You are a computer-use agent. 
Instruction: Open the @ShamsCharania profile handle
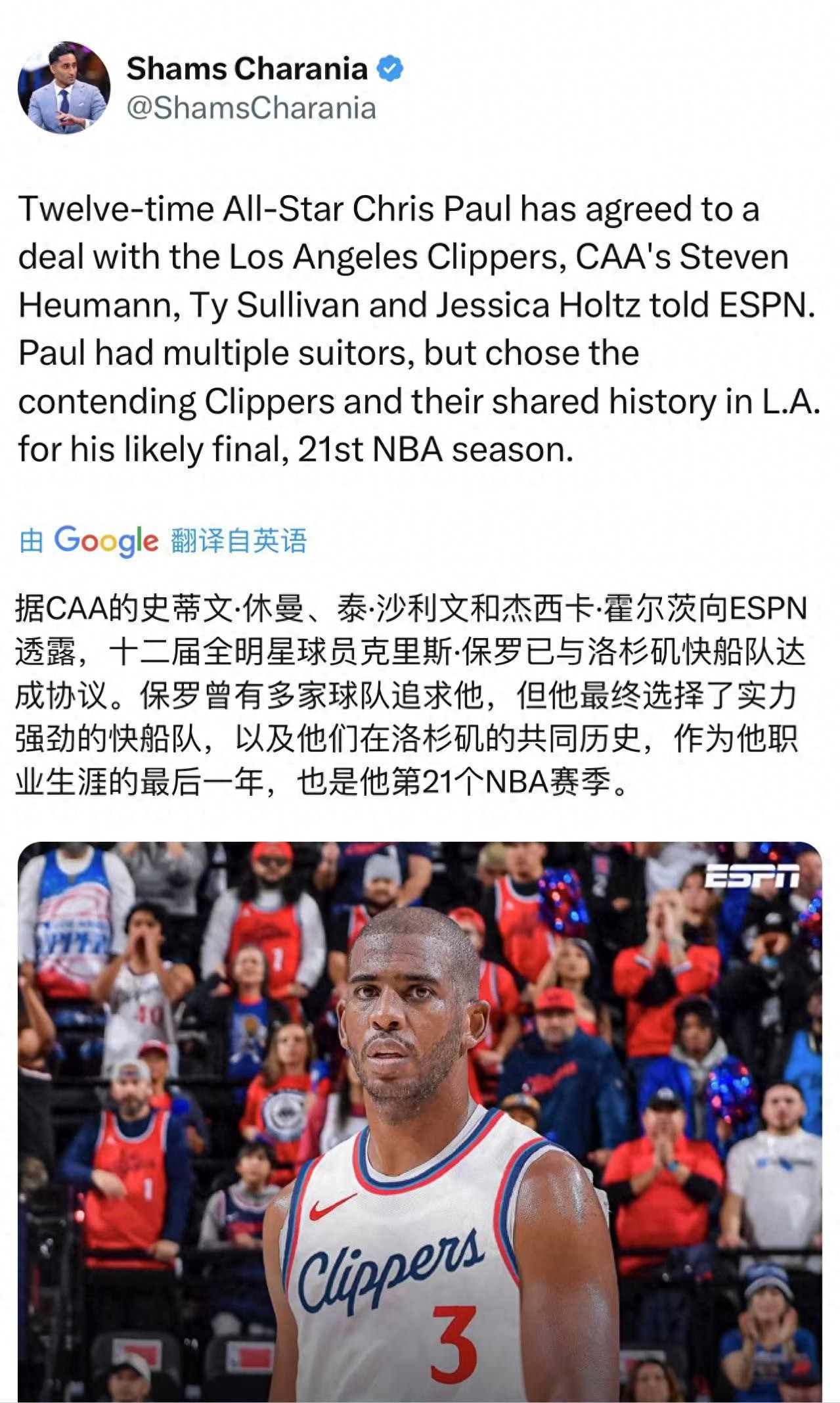coord(251,108)
